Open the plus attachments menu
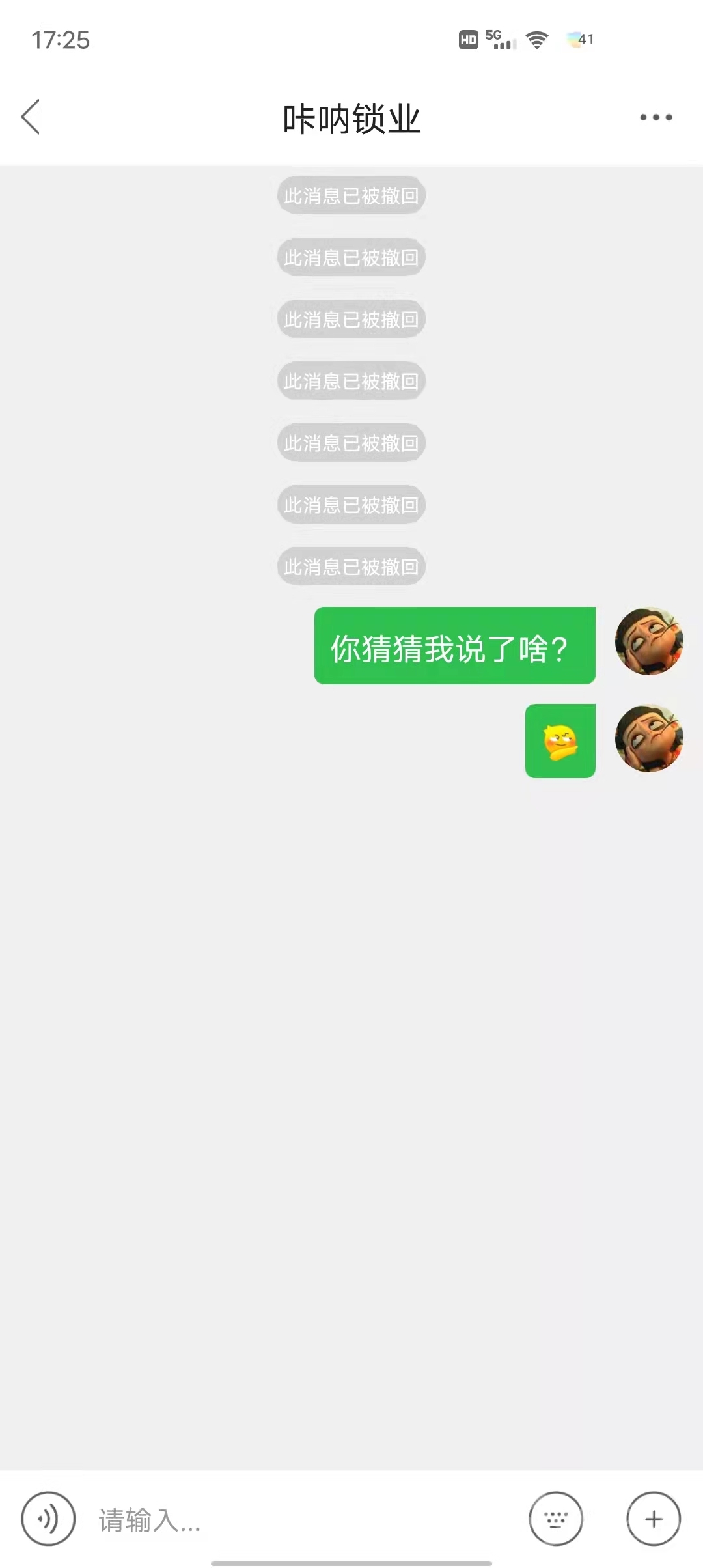The width and height of the screenshot is (703, 1568). [654, 1519]
